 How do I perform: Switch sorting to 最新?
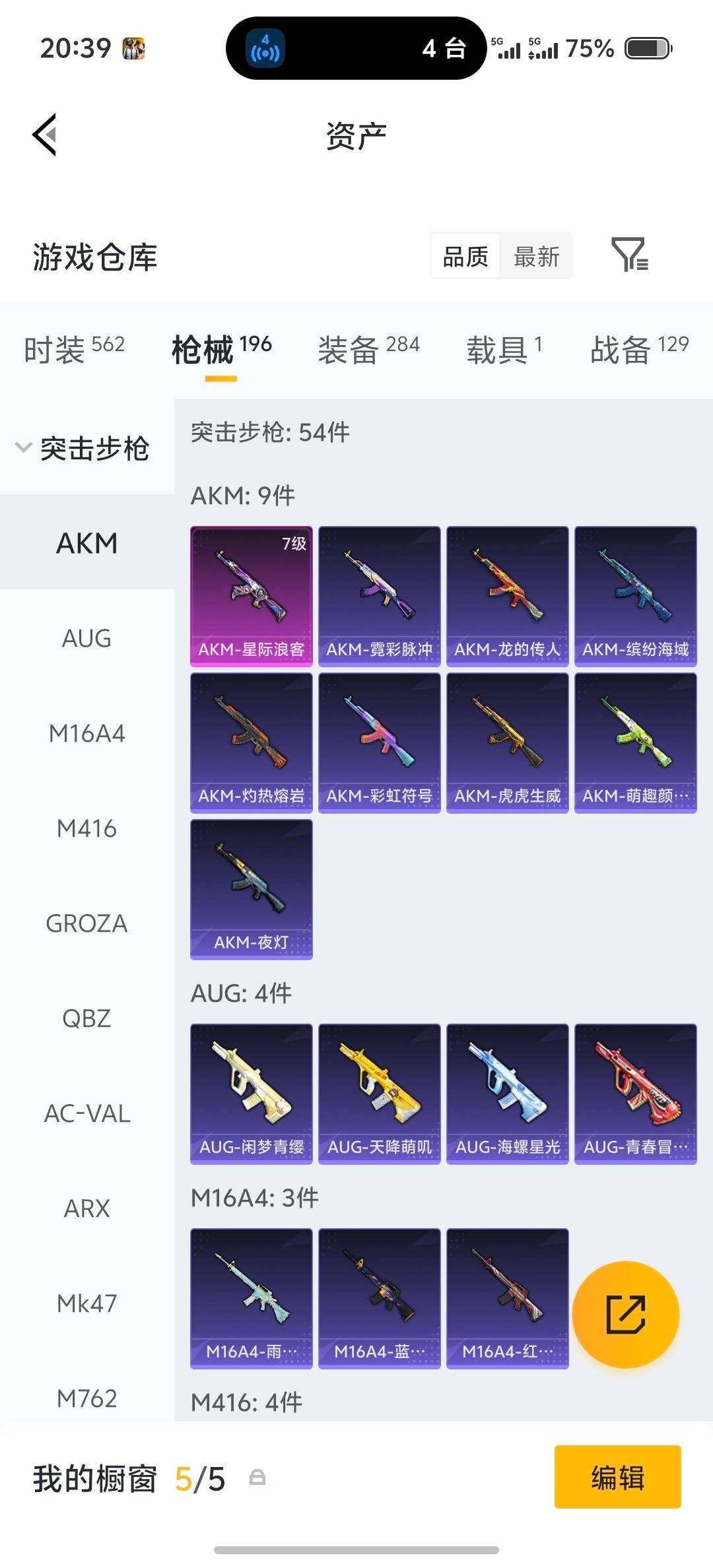[536, 256]
